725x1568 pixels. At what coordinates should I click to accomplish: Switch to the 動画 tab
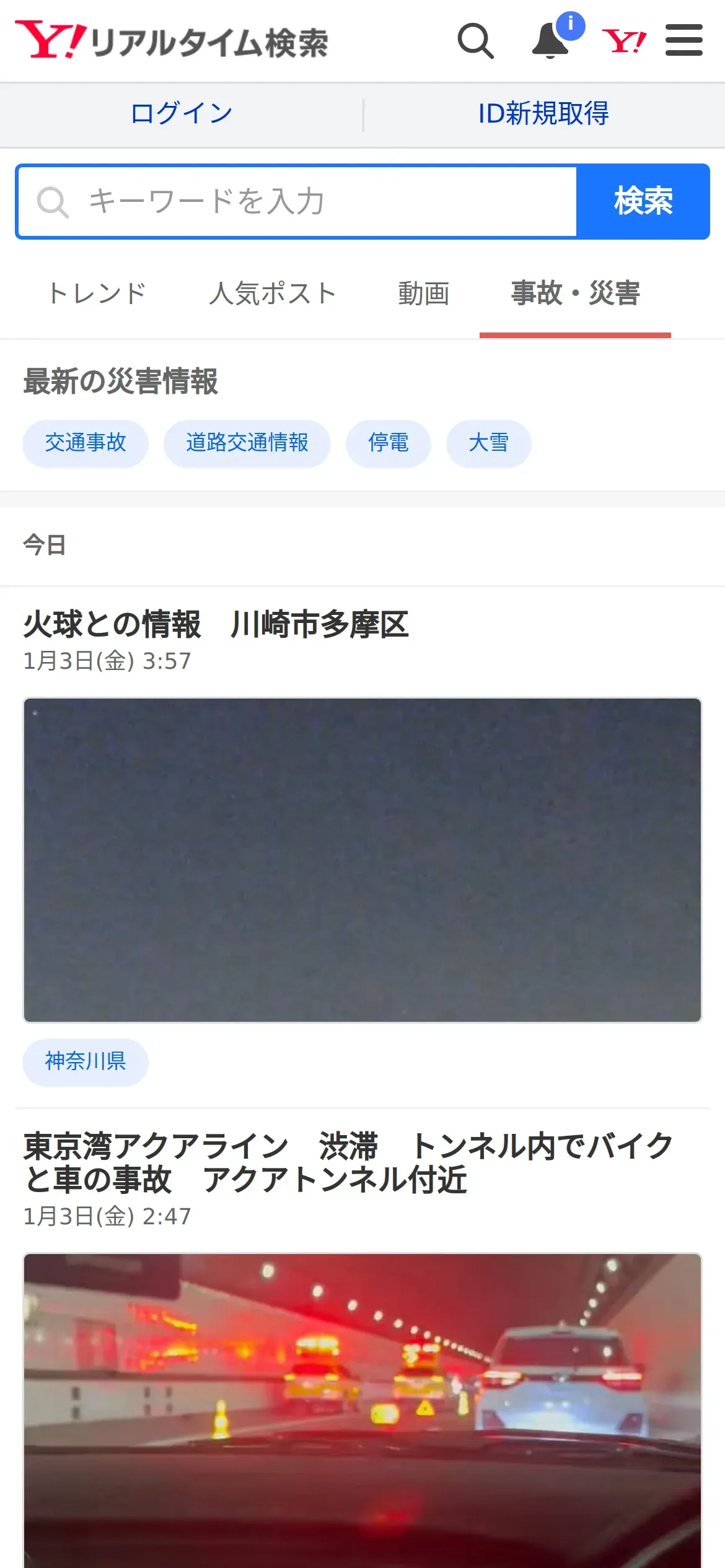[x=424, y=294]
